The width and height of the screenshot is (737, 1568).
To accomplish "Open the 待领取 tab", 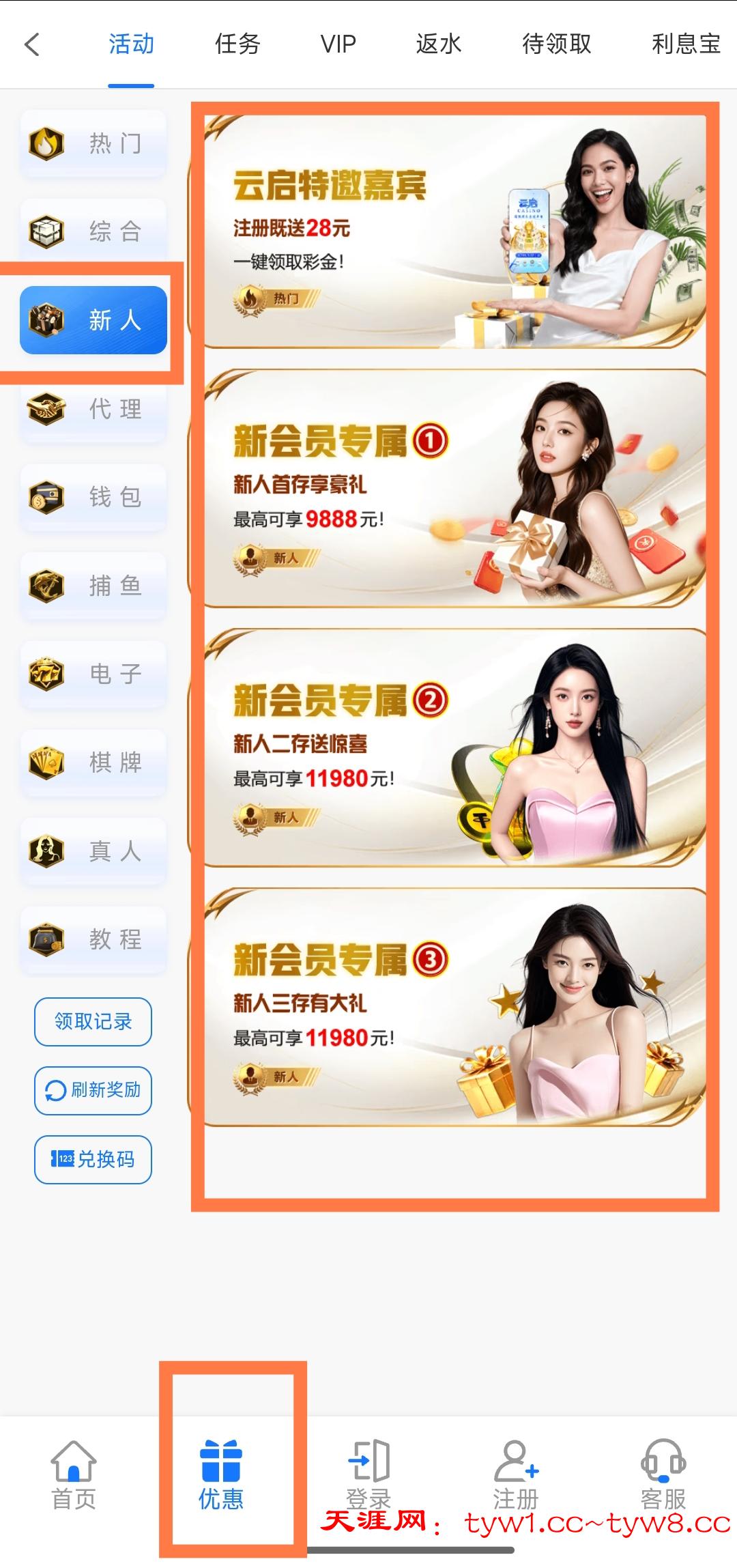I will point(556,44).
